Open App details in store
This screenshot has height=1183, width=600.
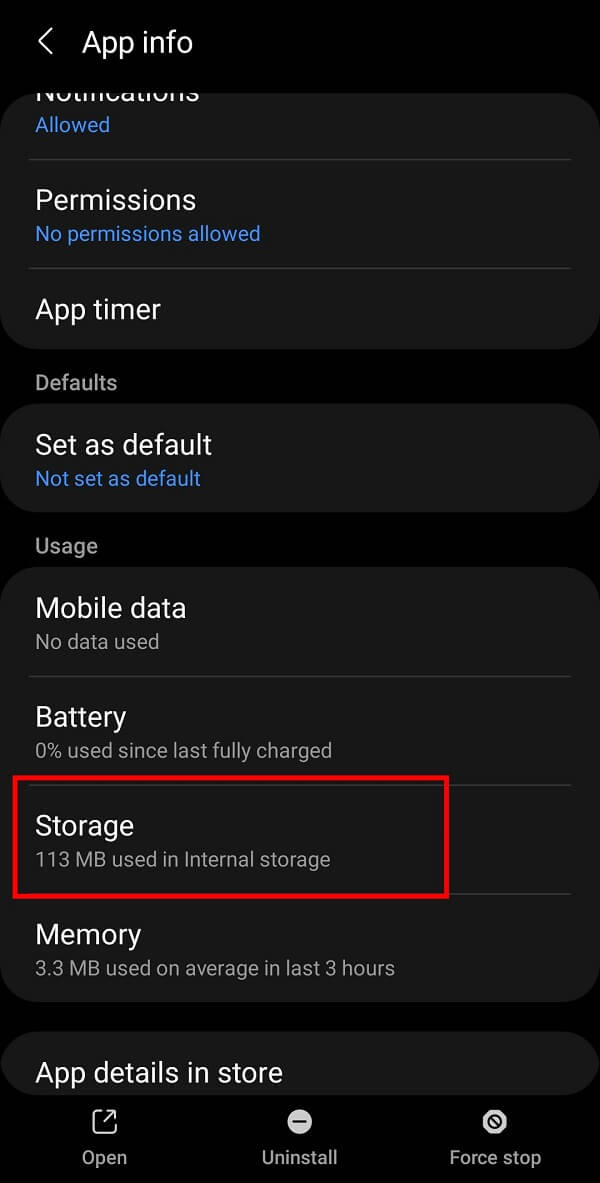(x=300, y=1070)
